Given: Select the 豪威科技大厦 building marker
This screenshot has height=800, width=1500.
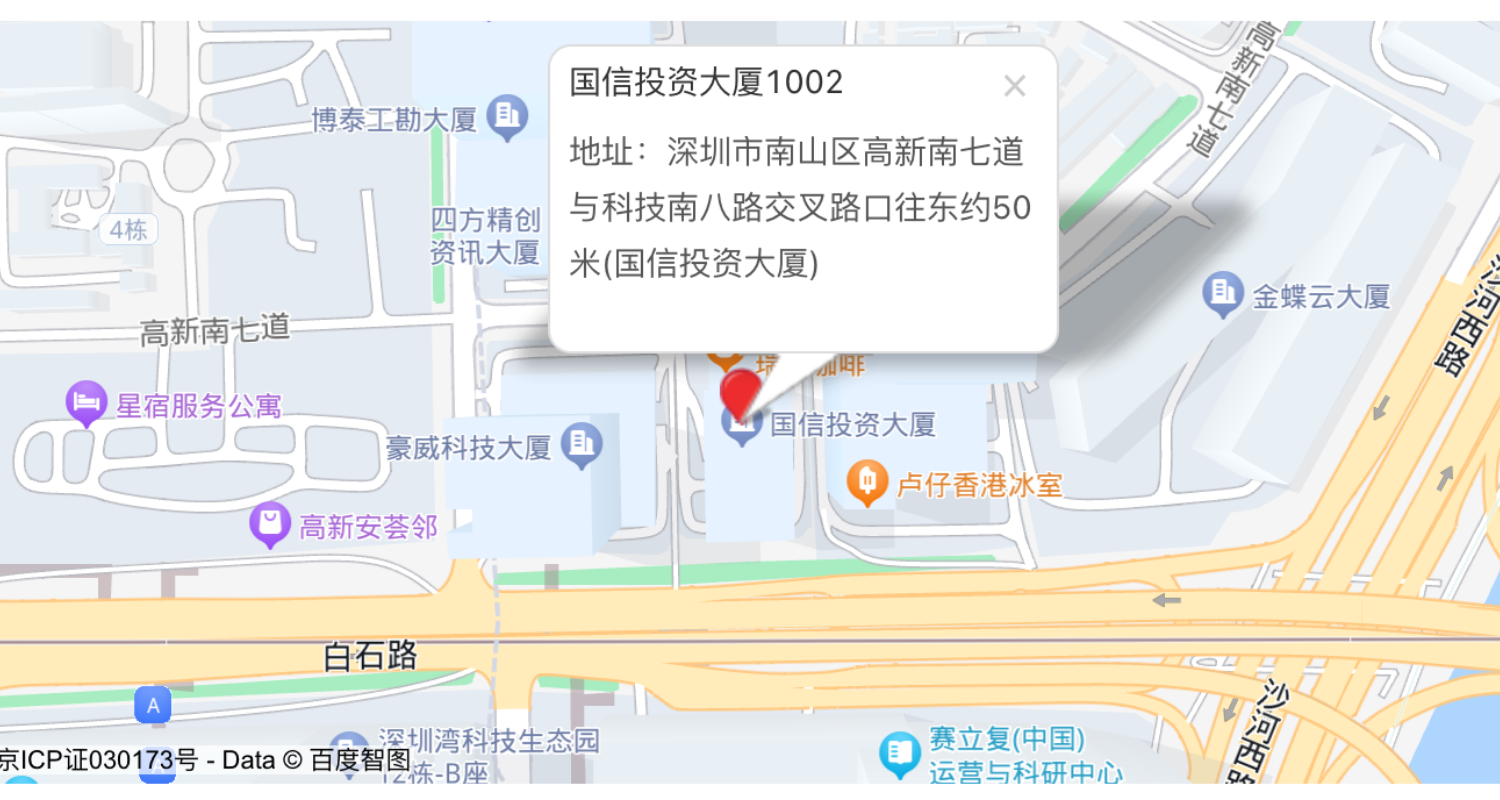Looking at the screenshot, I should click(x=581, y=444).
